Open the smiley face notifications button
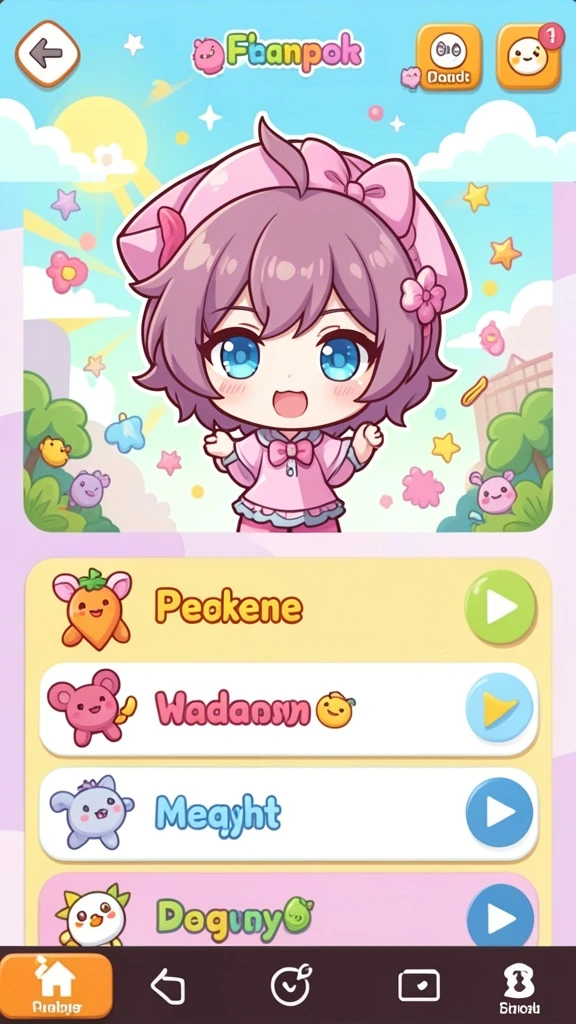This screenshot has width=576, height=1024. click(x=529, y=57)
